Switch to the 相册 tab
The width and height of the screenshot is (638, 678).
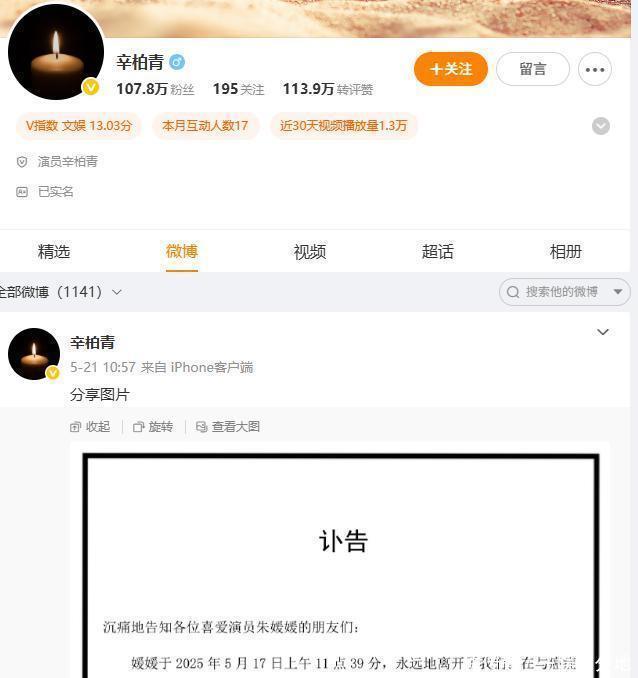[x=565, y=252]
